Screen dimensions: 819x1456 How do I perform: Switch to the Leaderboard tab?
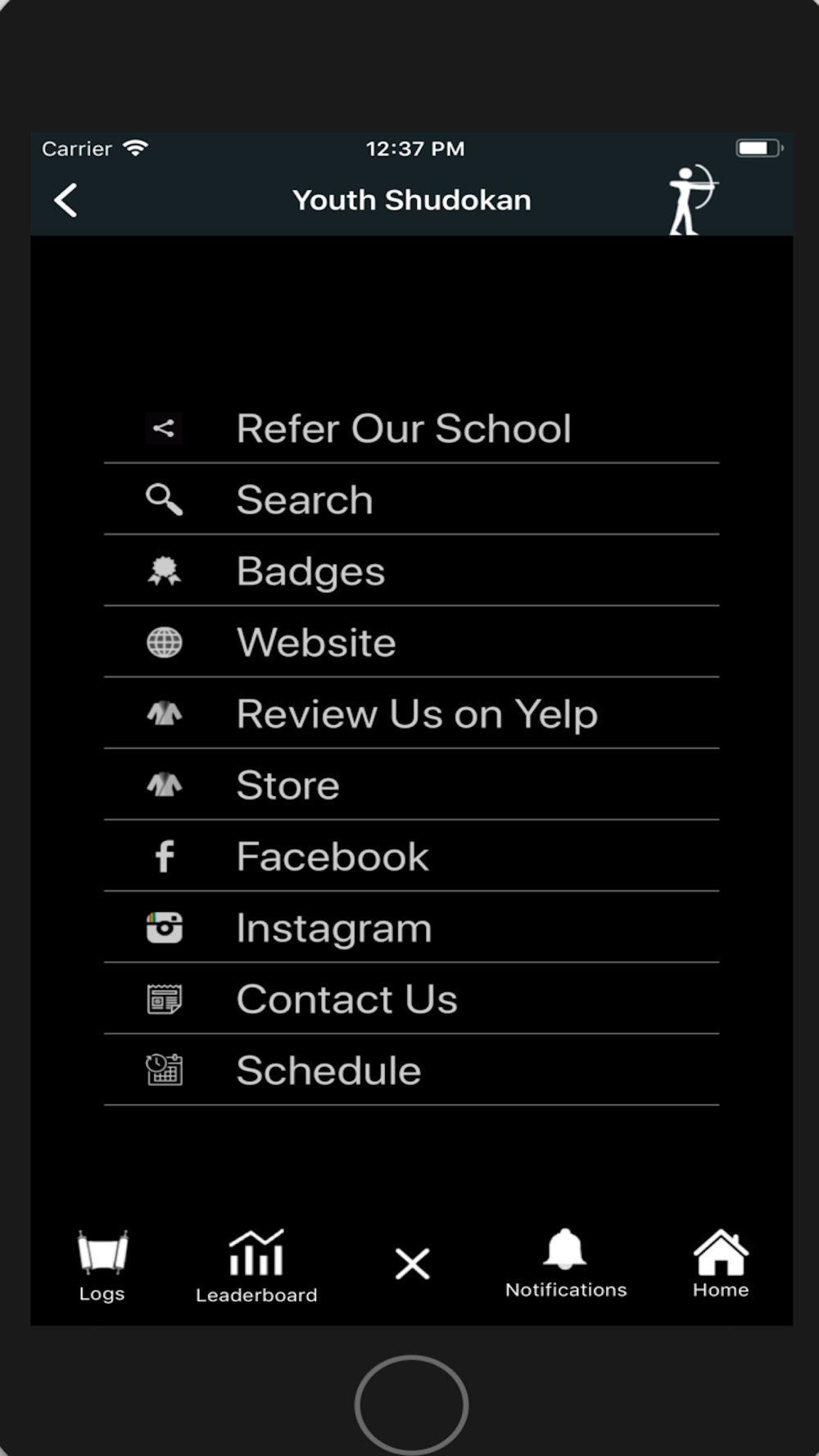(256, 1266)
